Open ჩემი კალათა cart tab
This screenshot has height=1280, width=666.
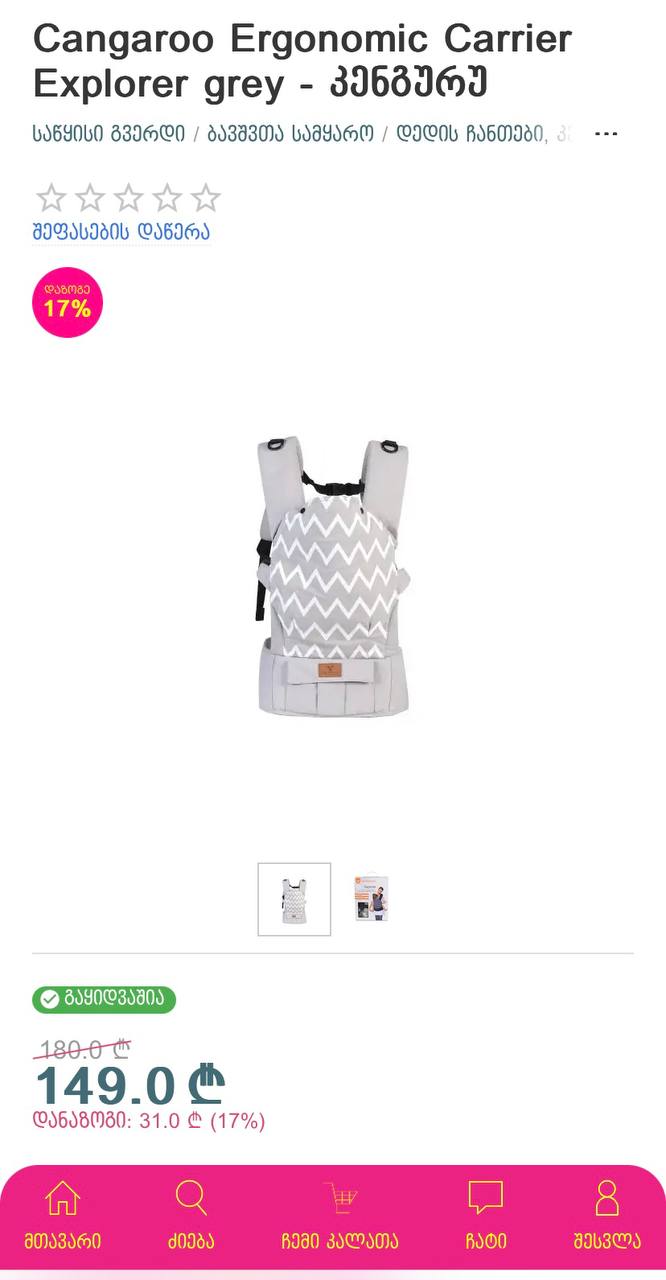(340, 1214)
